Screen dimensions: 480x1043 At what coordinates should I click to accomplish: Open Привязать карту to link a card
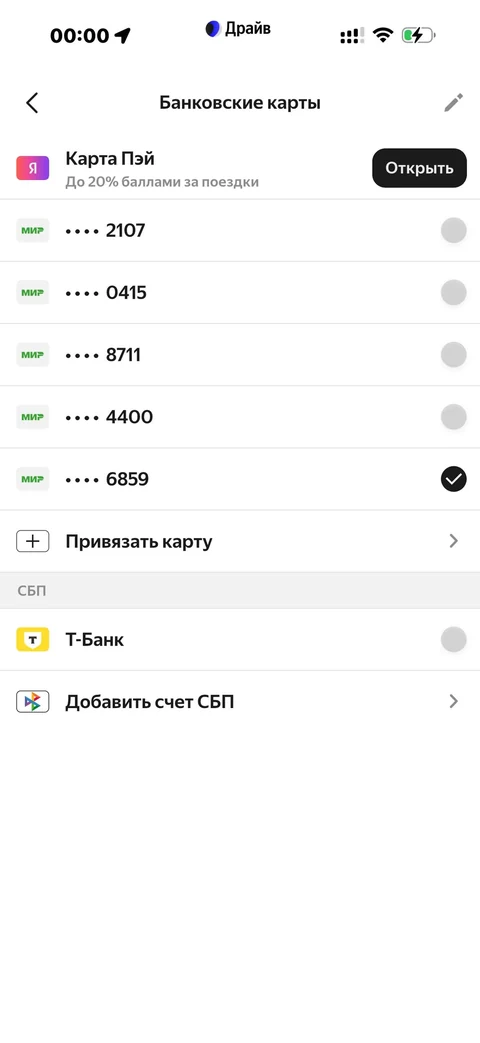click(x=240, y=541)
